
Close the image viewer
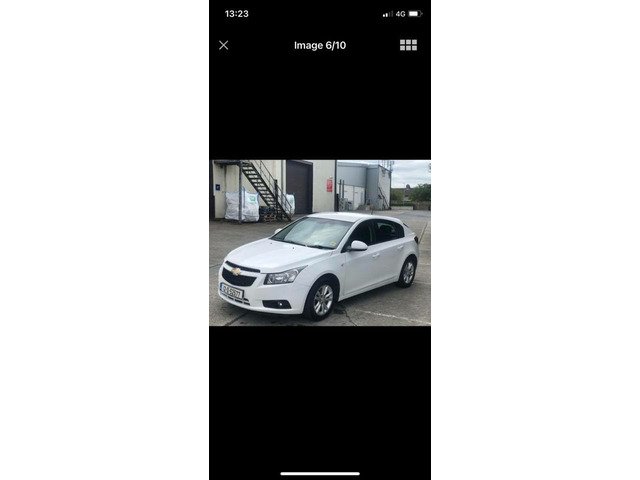click(223, 45)
